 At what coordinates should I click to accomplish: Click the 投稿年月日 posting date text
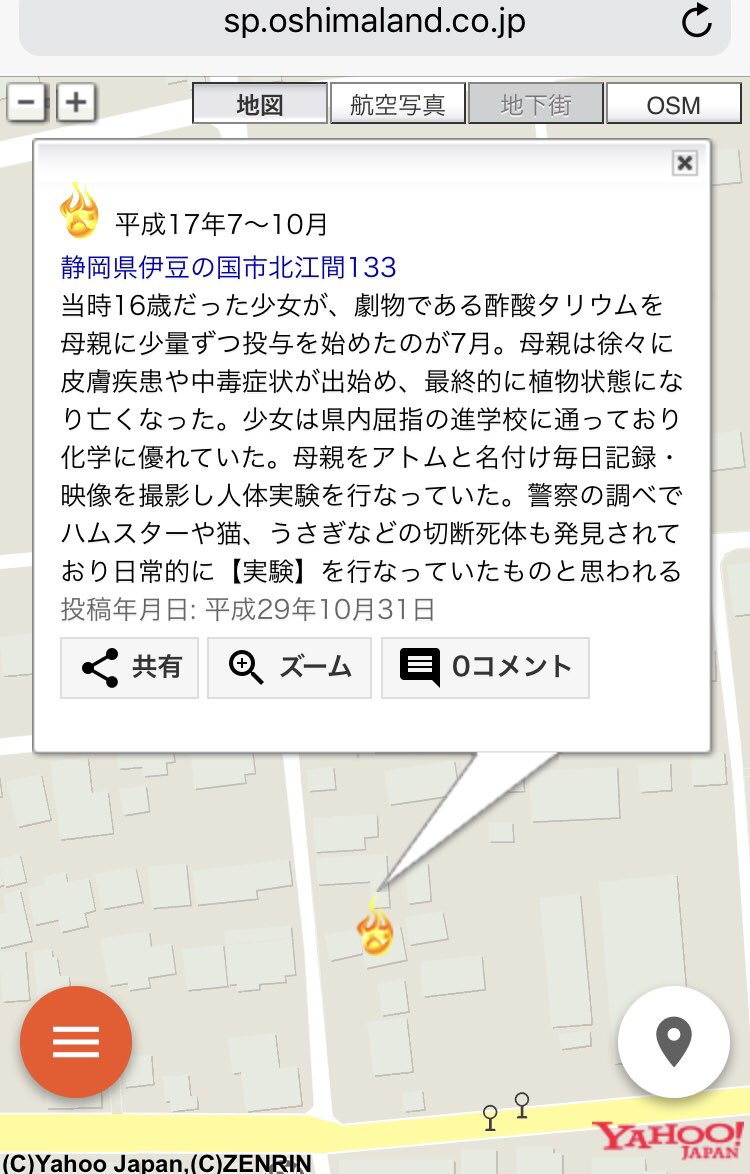click(240, 608)
